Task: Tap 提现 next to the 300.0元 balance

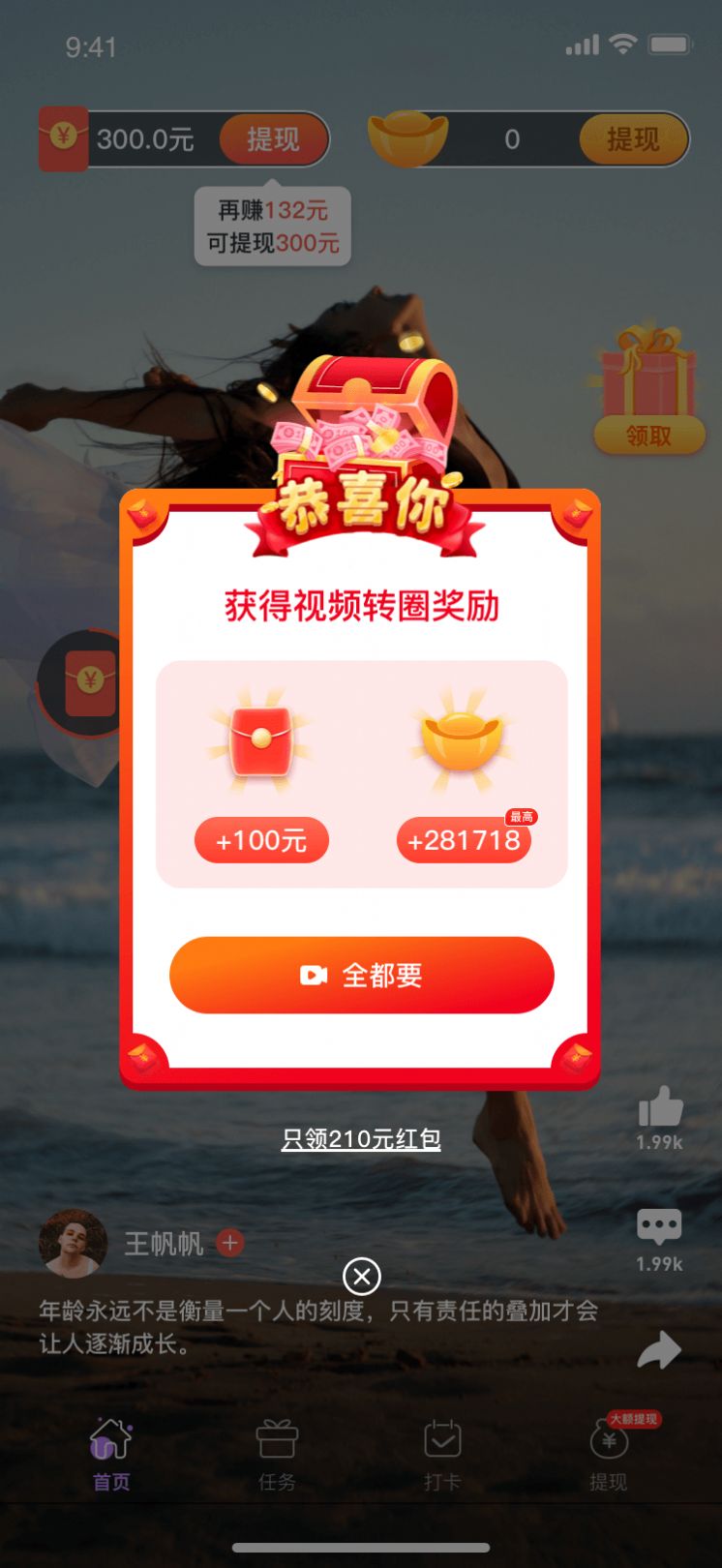Action: (274, 138)
